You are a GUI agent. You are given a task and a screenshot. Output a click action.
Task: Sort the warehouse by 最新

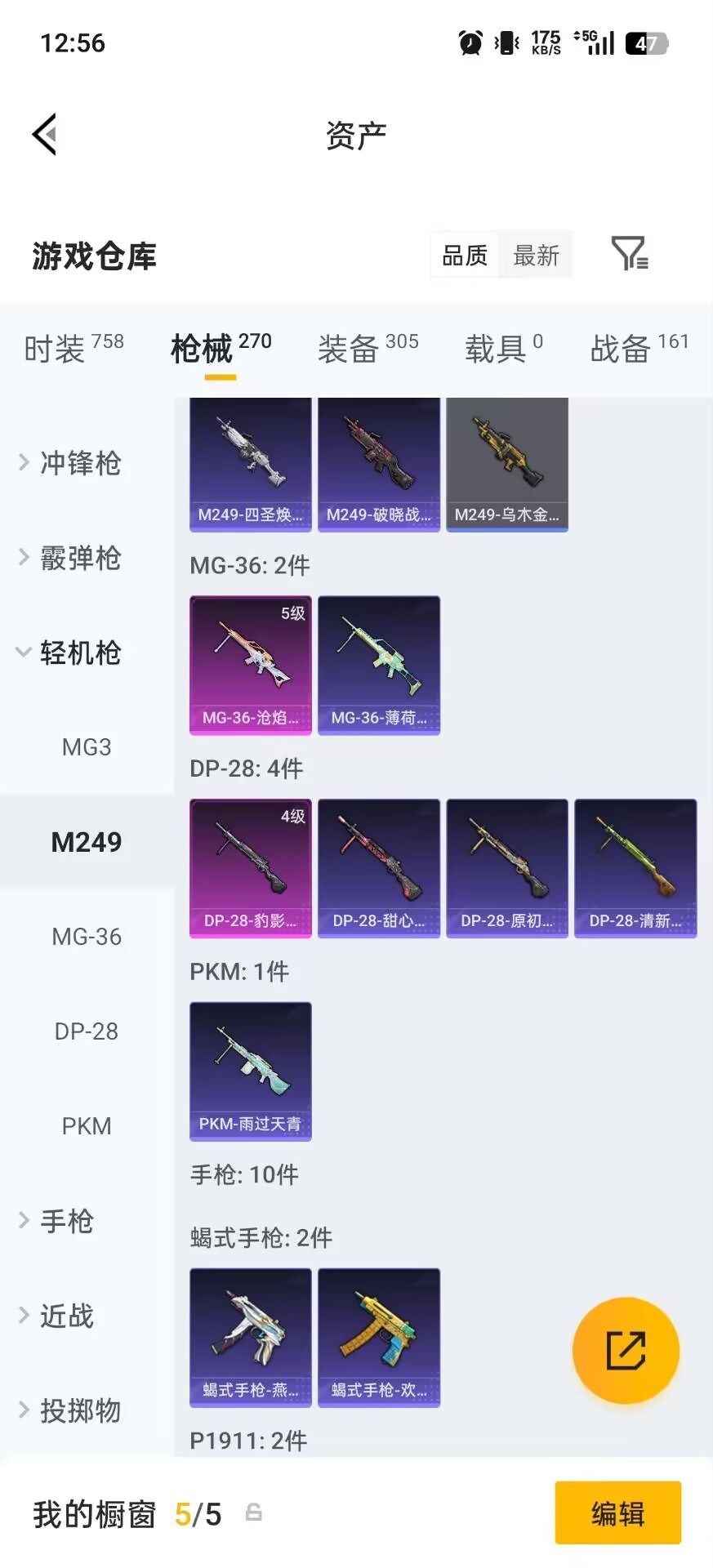536,256
